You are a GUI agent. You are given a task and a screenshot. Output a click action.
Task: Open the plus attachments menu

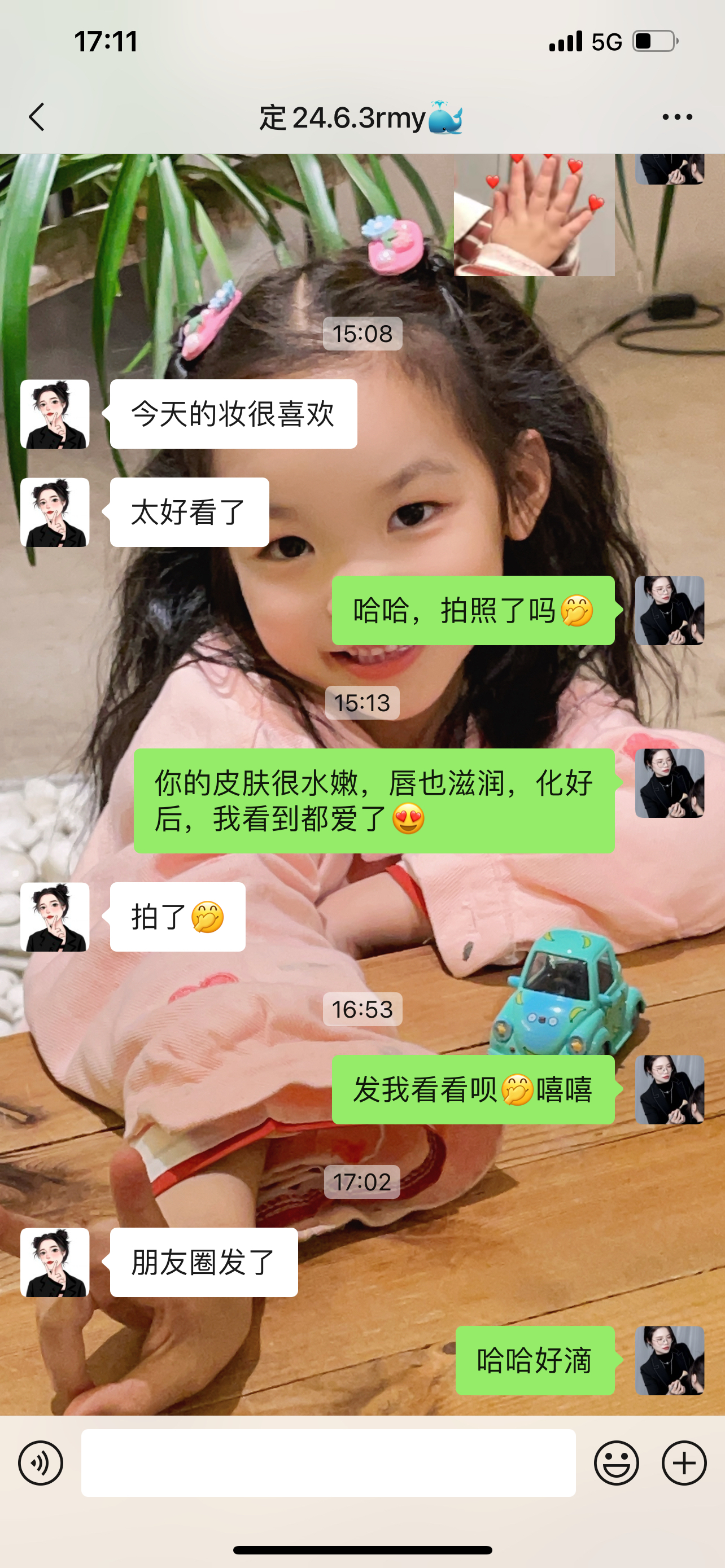click(x=684, y=1462)
